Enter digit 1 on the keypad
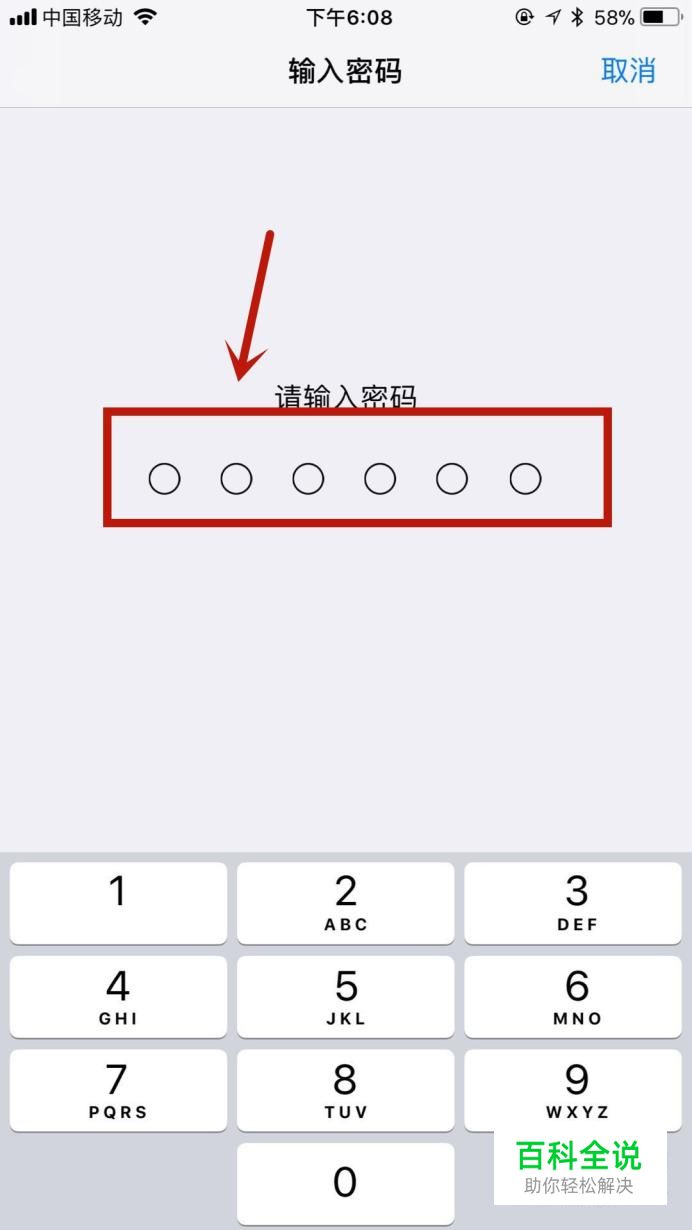Screen dimensions: 692x1230 pyautogui.click(x=118, y=902)
